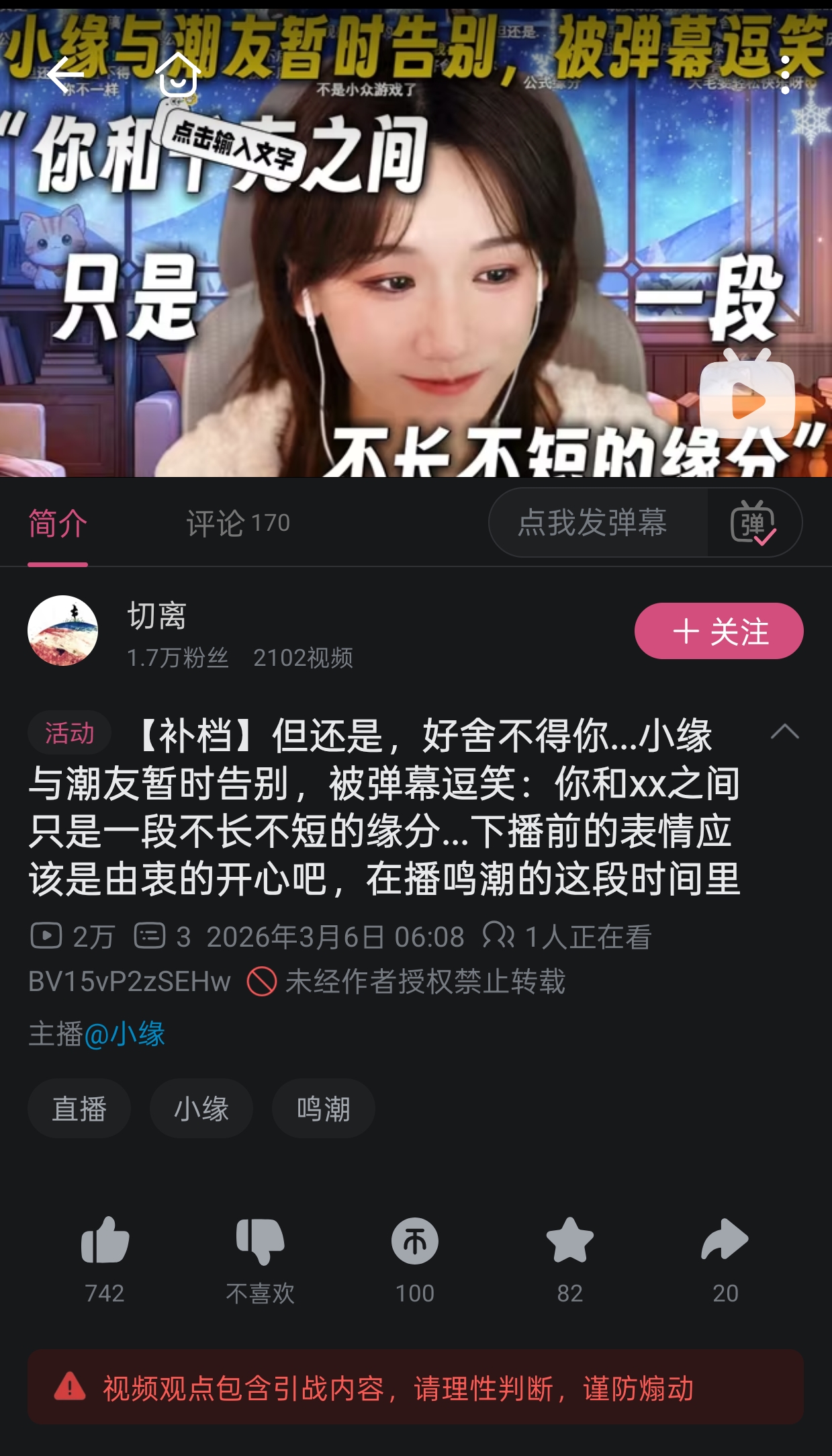Open the 活动 tag
Viewport: 832px width, 1456px height.
coord(69,732)
